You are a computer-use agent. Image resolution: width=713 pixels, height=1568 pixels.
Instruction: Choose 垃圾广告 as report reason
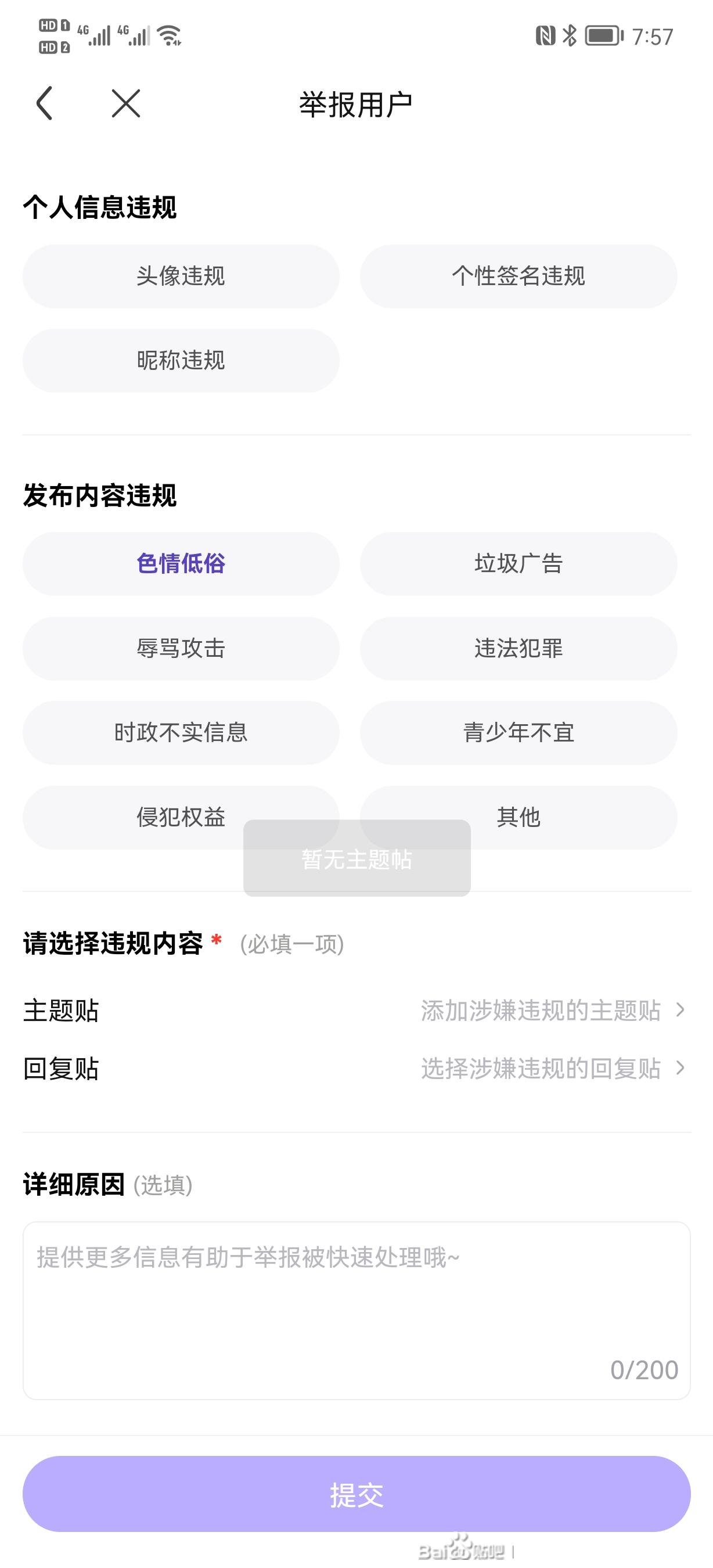coord(518,564)
